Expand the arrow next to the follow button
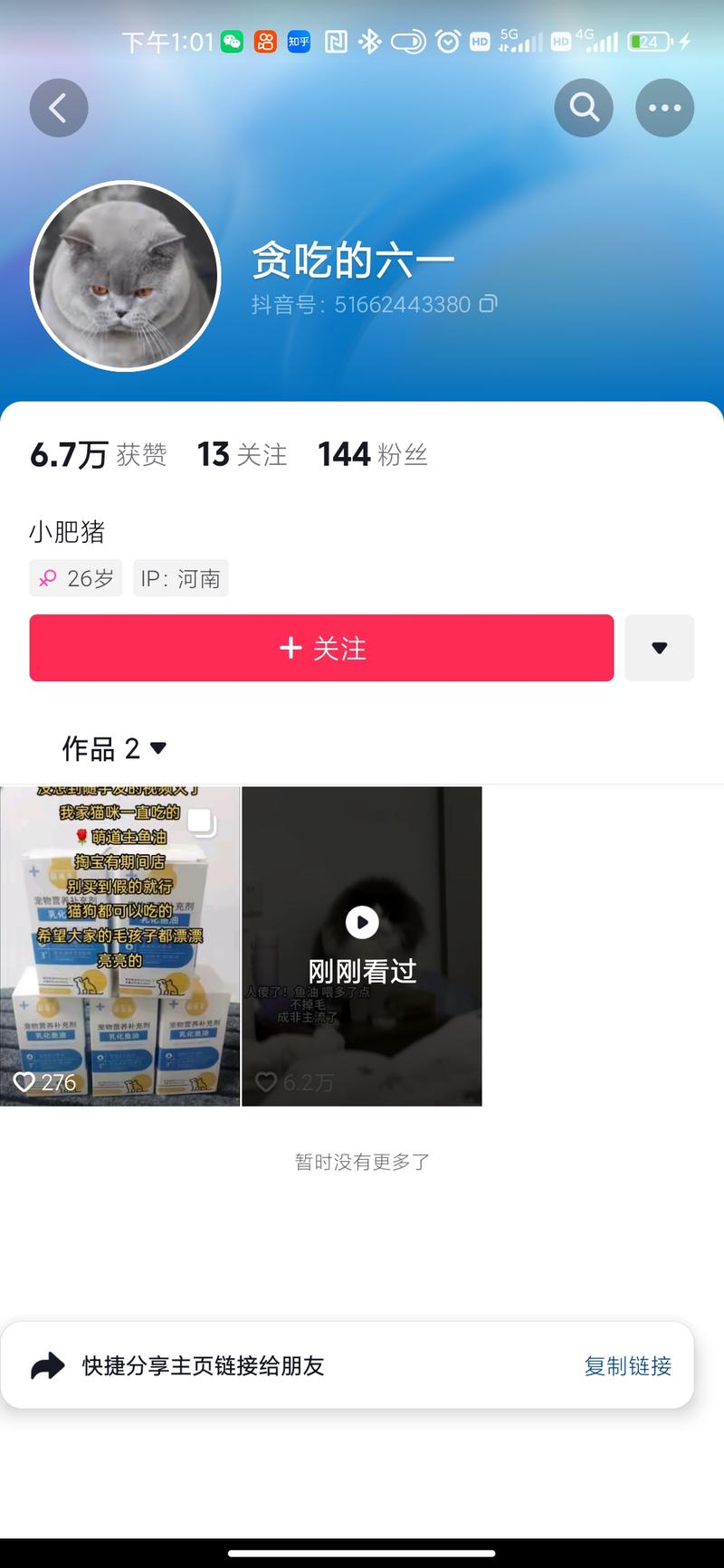The width and height of the screenshot is (724, 1568). pyautogui.click(x=660, y=648)
